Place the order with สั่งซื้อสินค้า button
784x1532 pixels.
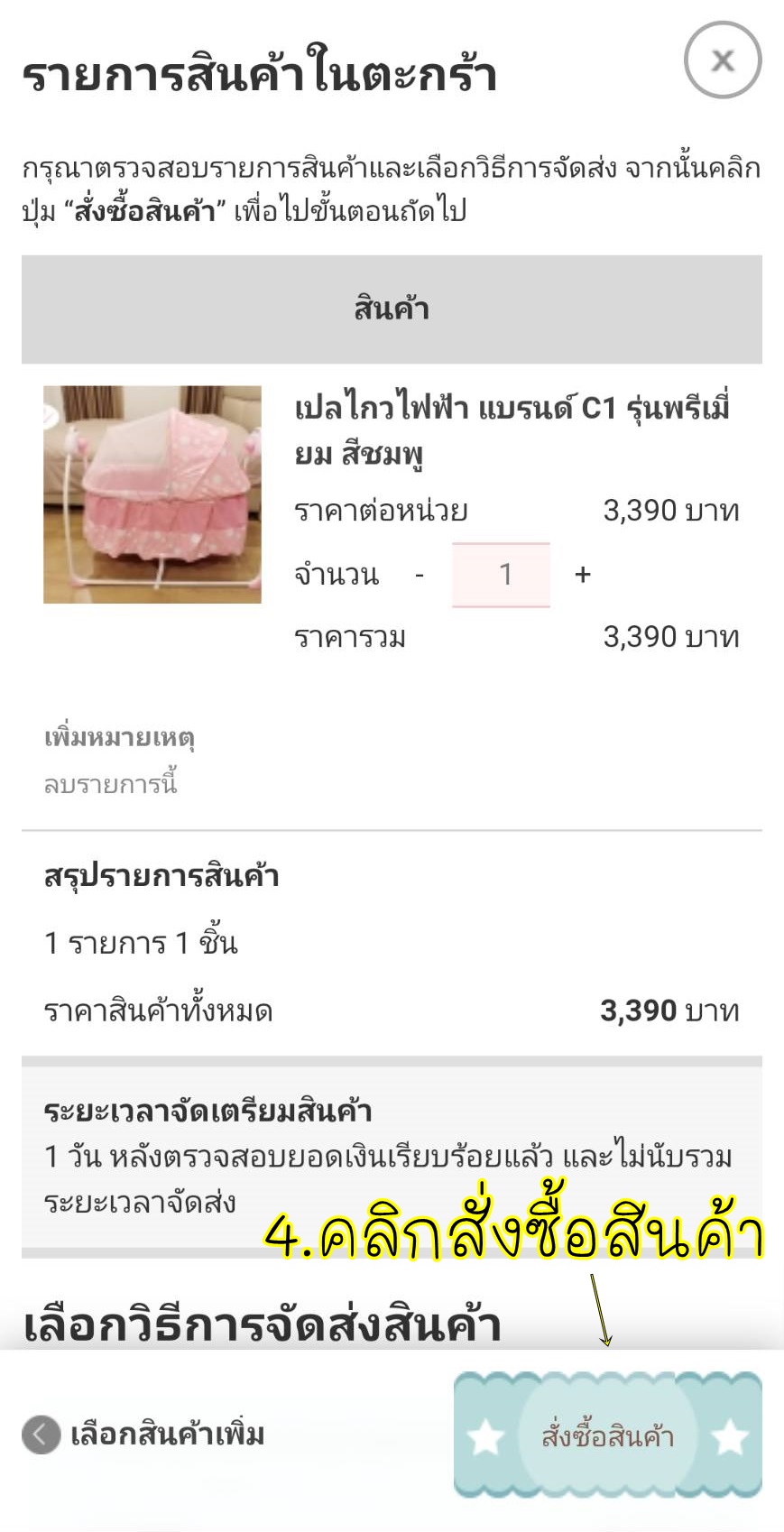click(607, 1435)
